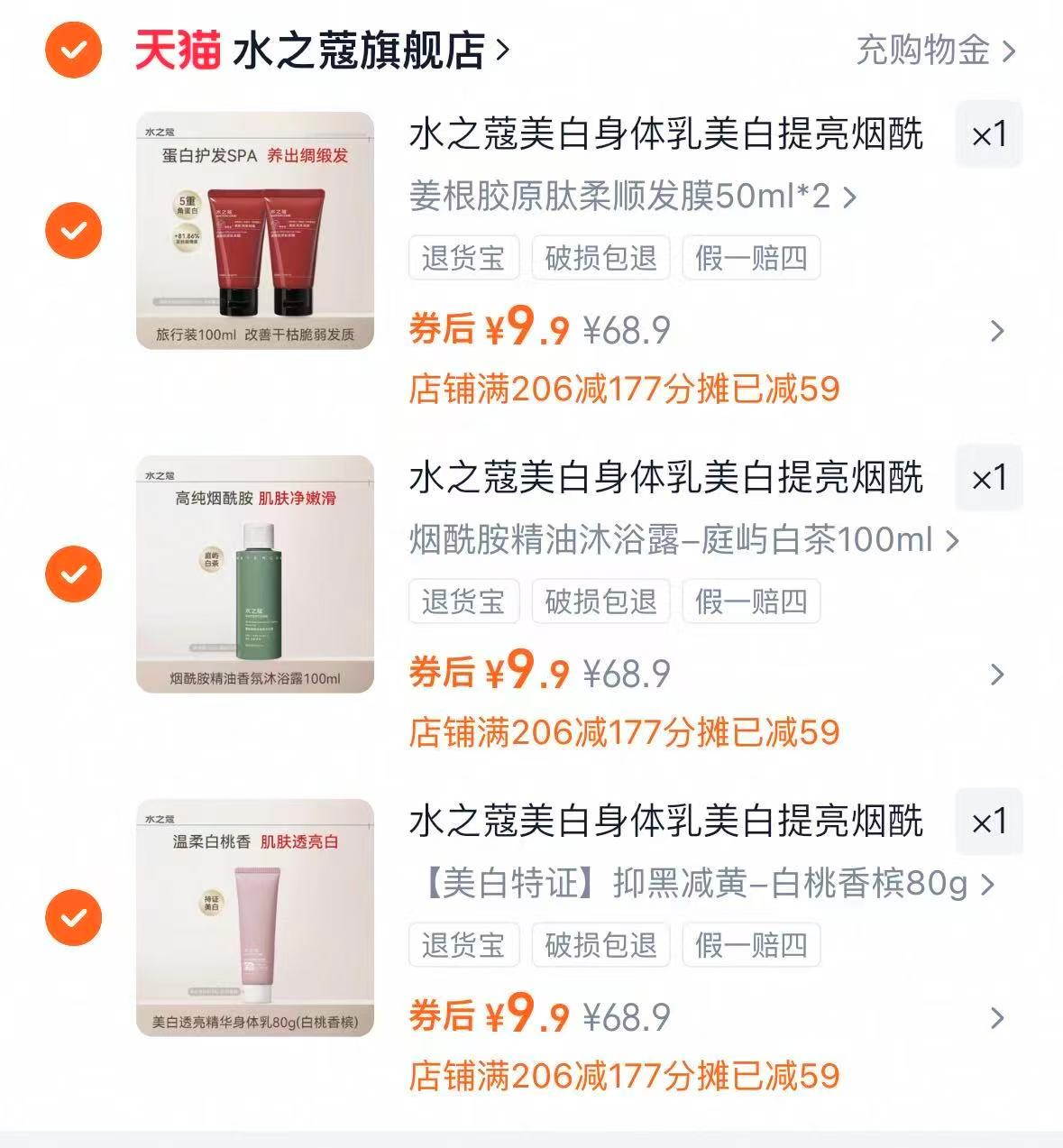Click the 店铺满206减177 promotion on first item
Screen dimensions: 1063x1148
(622, 390)
